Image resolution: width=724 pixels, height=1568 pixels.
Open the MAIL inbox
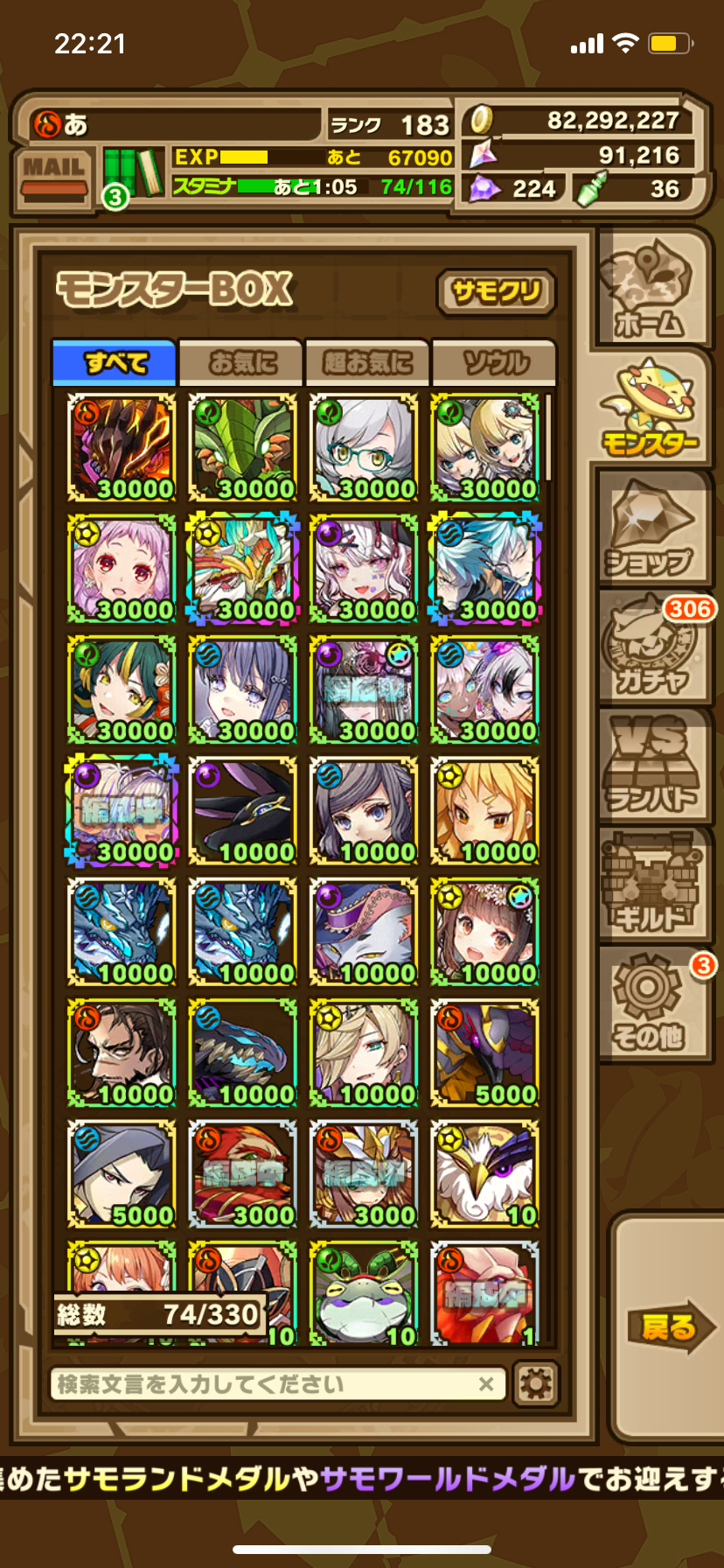point(54,178)
